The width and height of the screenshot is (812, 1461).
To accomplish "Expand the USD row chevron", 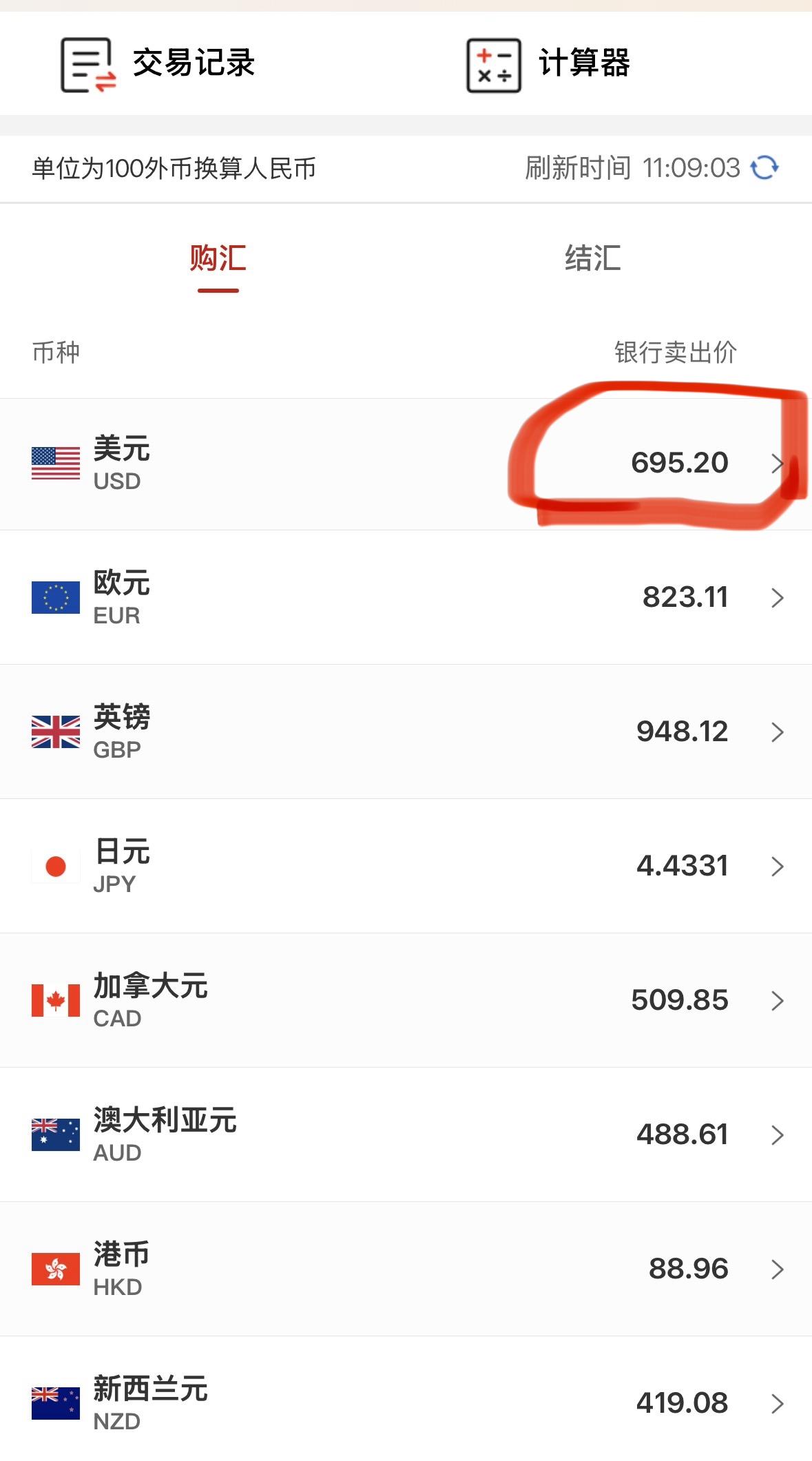I will [779, 463].
